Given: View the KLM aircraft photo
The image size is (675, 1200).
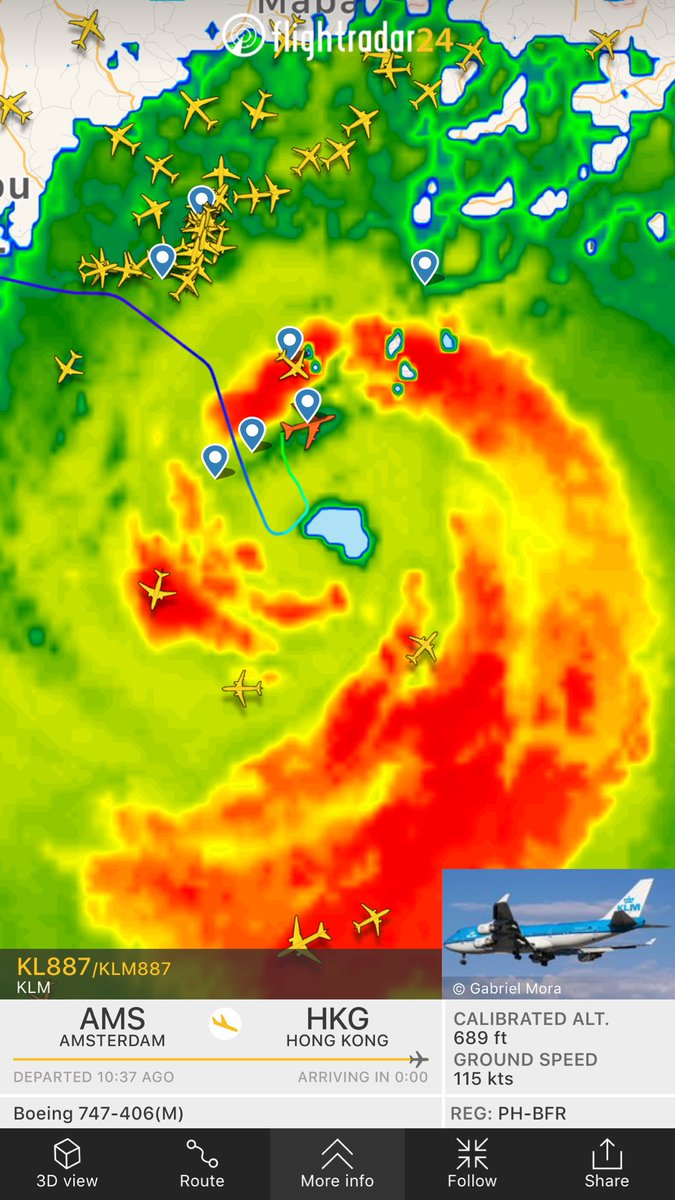Looking at the screenshot, I should (x=558, y=934).
